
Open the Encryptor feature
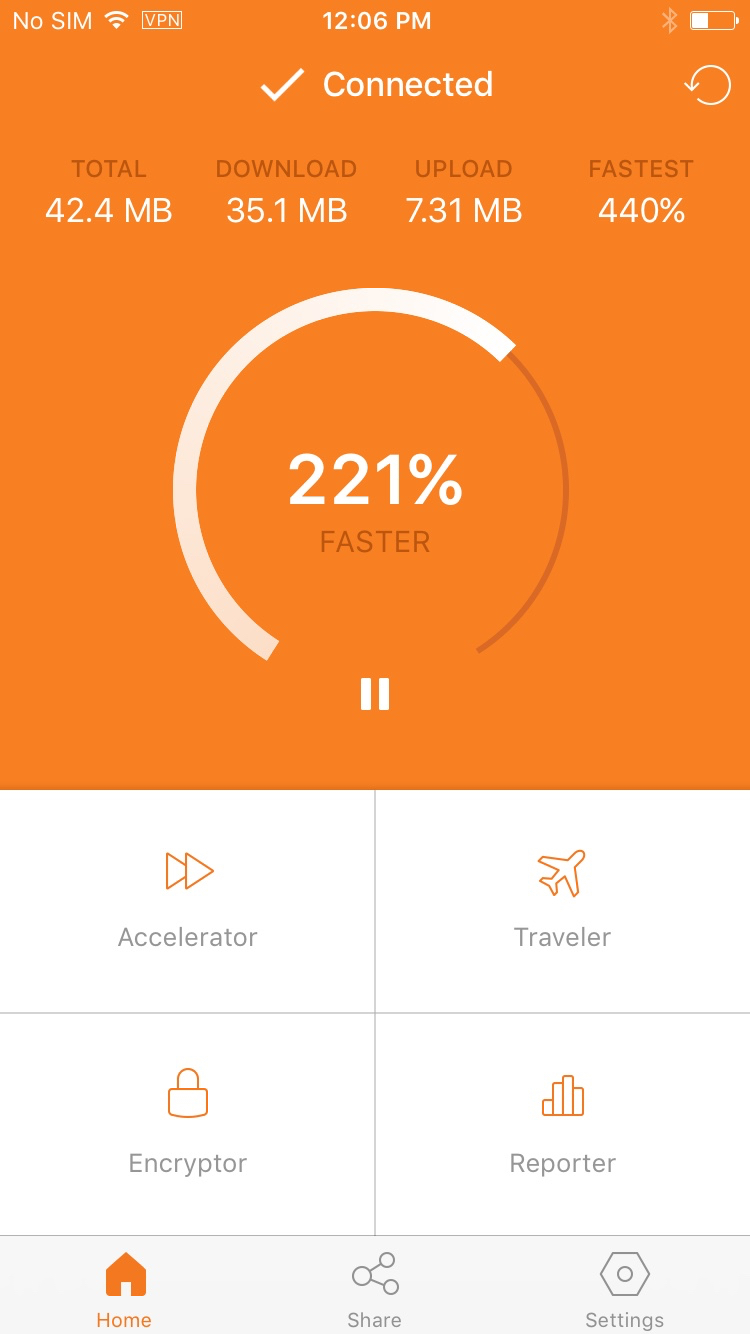point(187,1124)
